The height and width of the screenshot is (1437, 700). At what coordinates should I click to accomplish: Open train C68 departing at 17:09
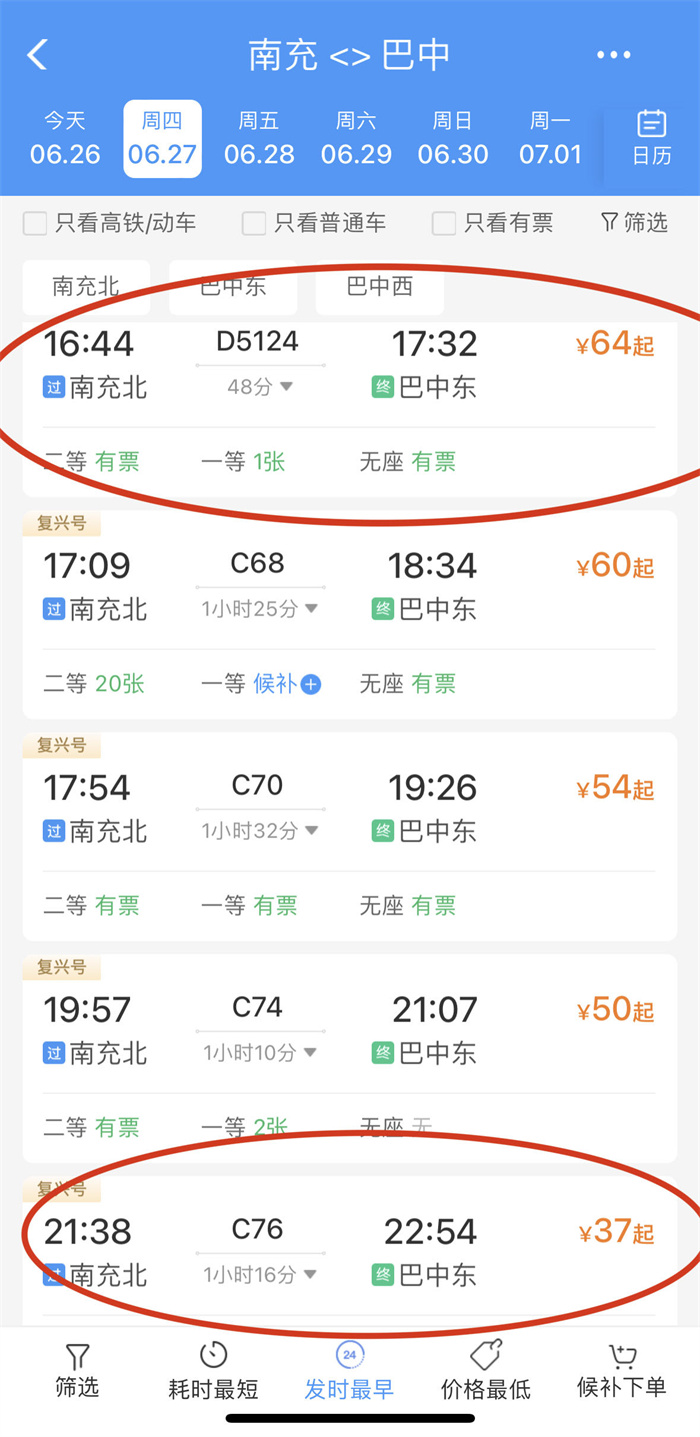pyautogui.click(x=350, y=615)
